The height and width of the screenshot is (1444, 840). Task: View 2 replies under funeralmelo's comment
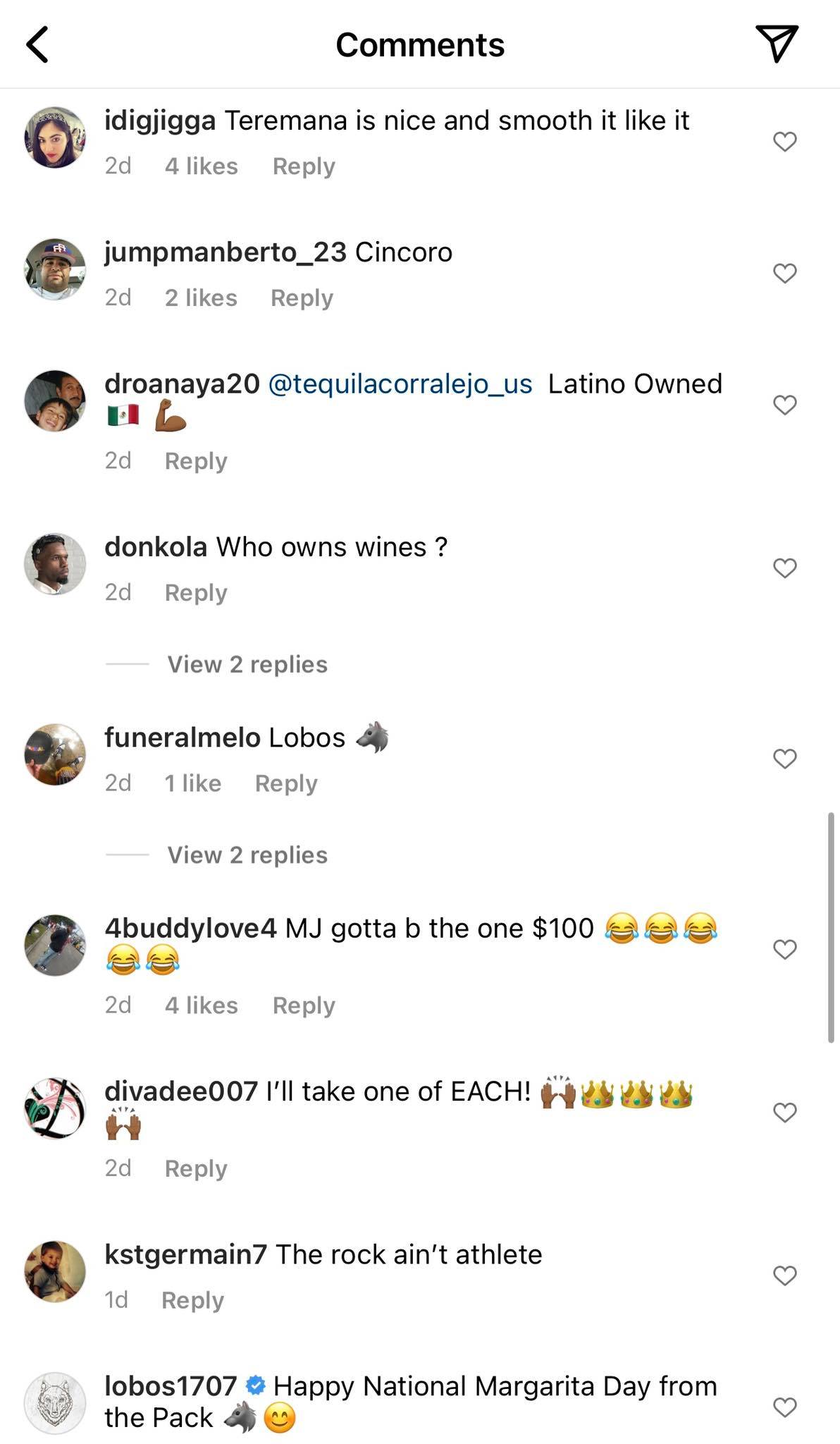coord(247,855)
